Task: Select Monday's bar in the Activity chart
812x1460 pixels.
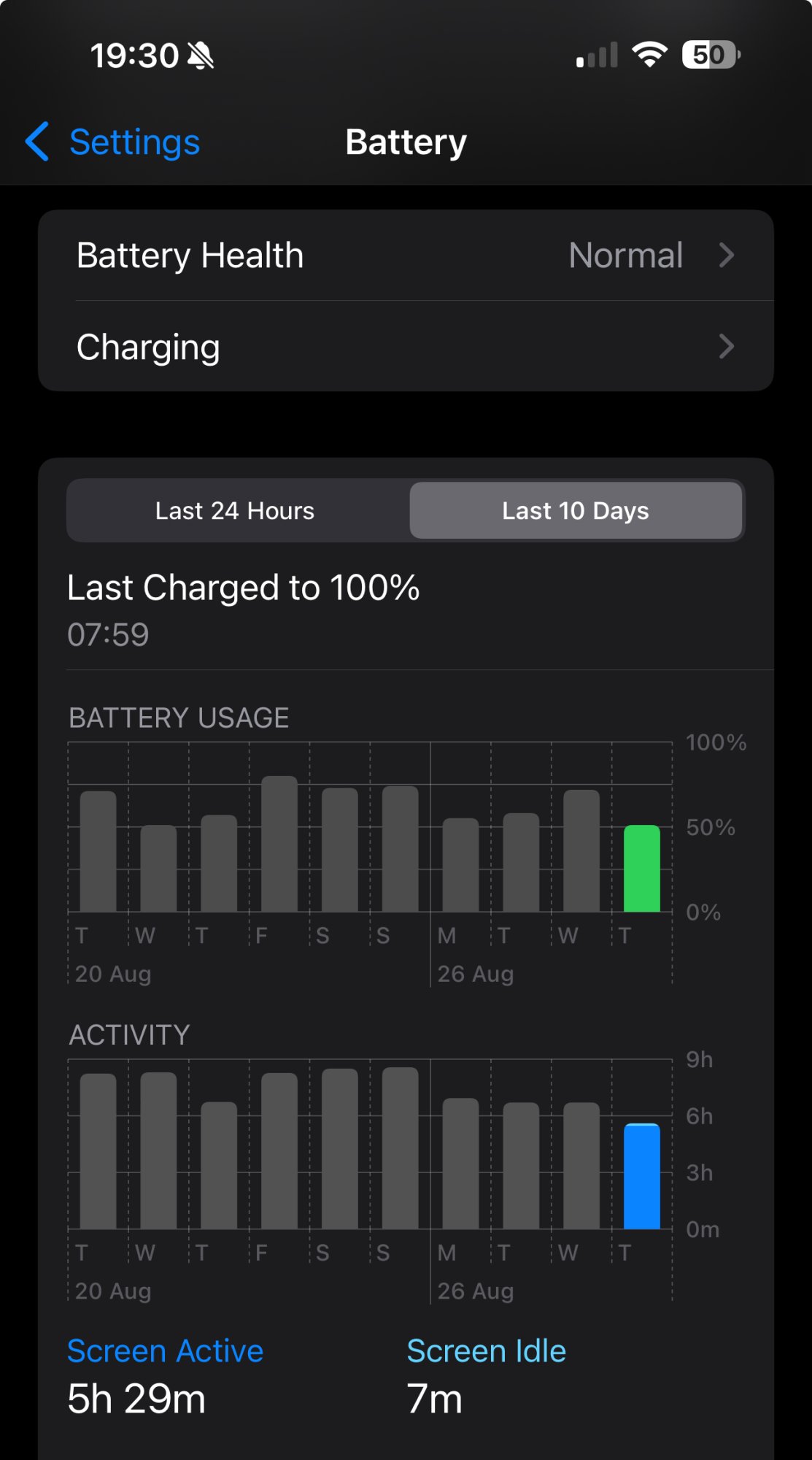Action: click(461, 1164)
